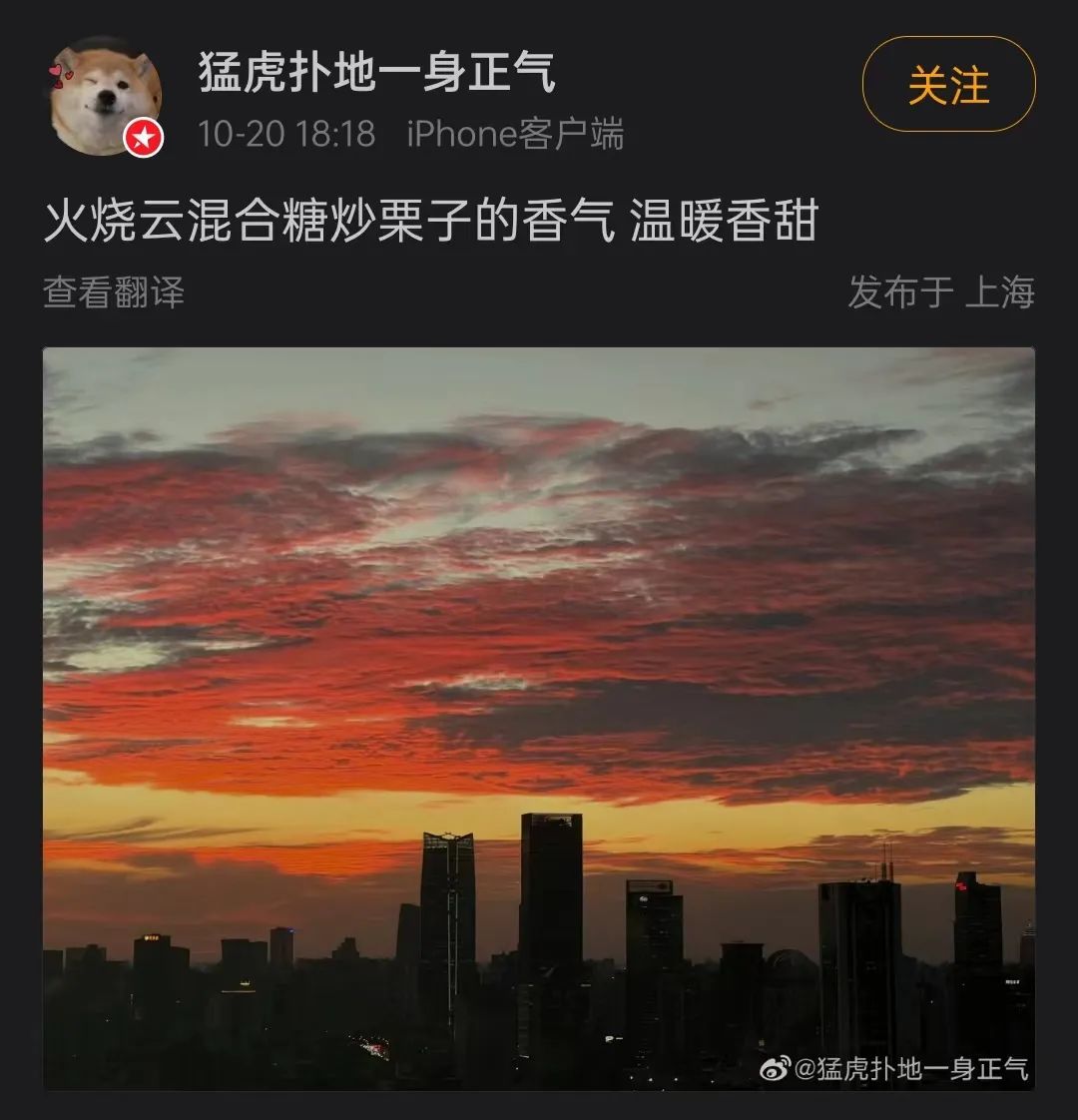This screenshot has height=1120, width=1078.
Task: Open the sunset skyline photo
Action: click(x=539, y=718)
